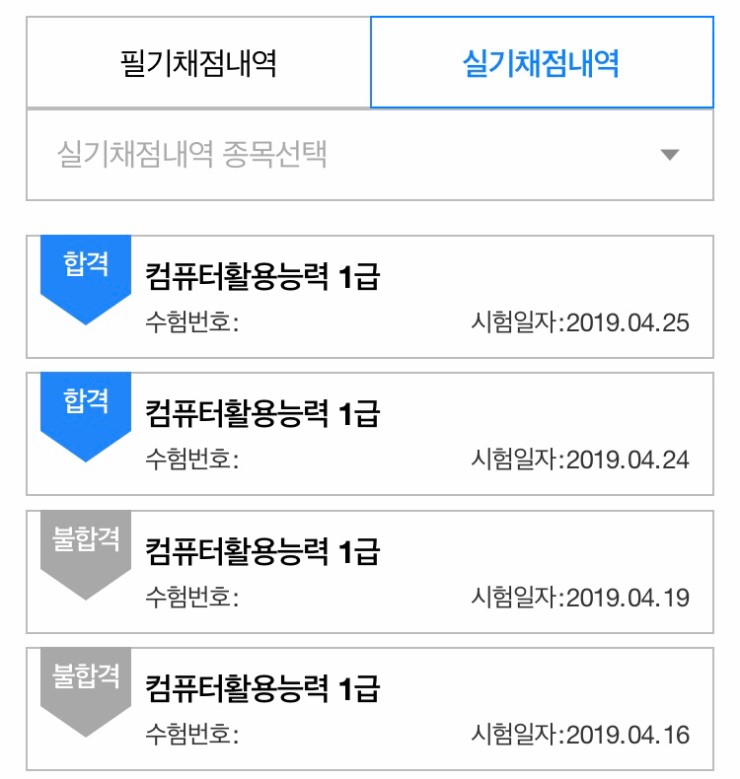Open the 합격 result dated 2019.04.25
The width and height of the screenshot is (740, 779).
tap(370, 297)
